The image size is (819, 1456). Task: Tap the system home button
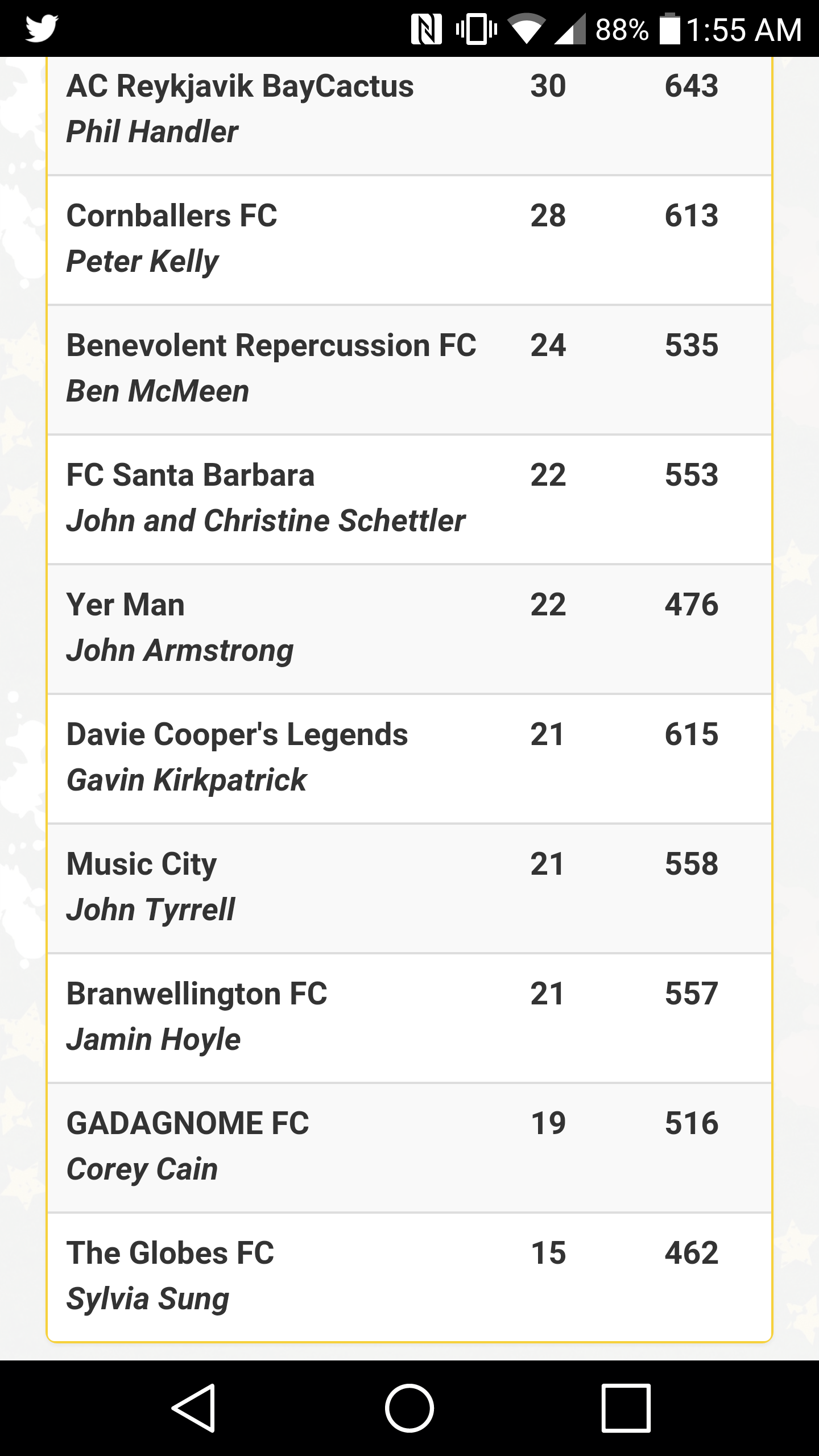[409, 1408]
